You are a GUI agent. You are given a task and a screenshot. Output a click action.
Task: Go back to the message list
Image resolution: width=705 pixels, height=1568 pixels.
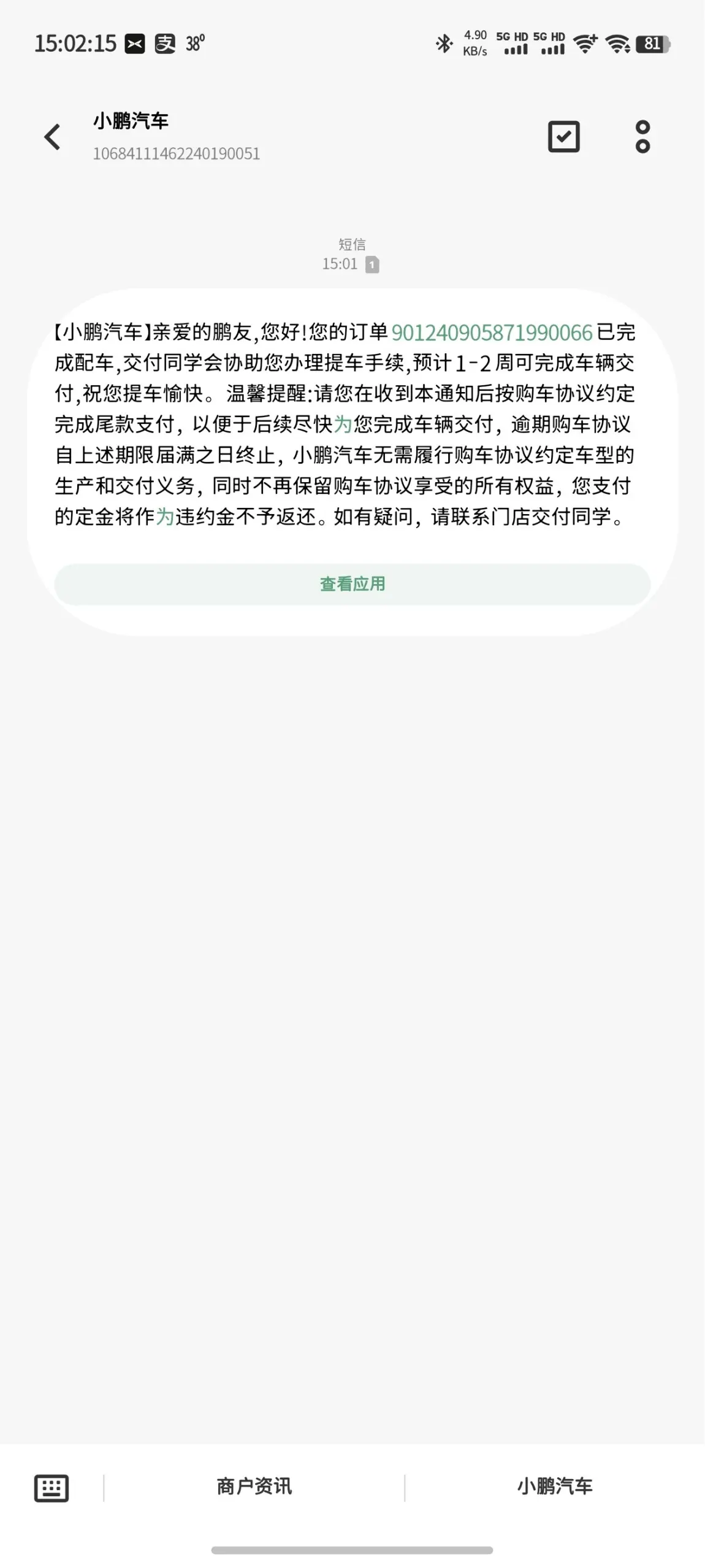tap(53, 136)
